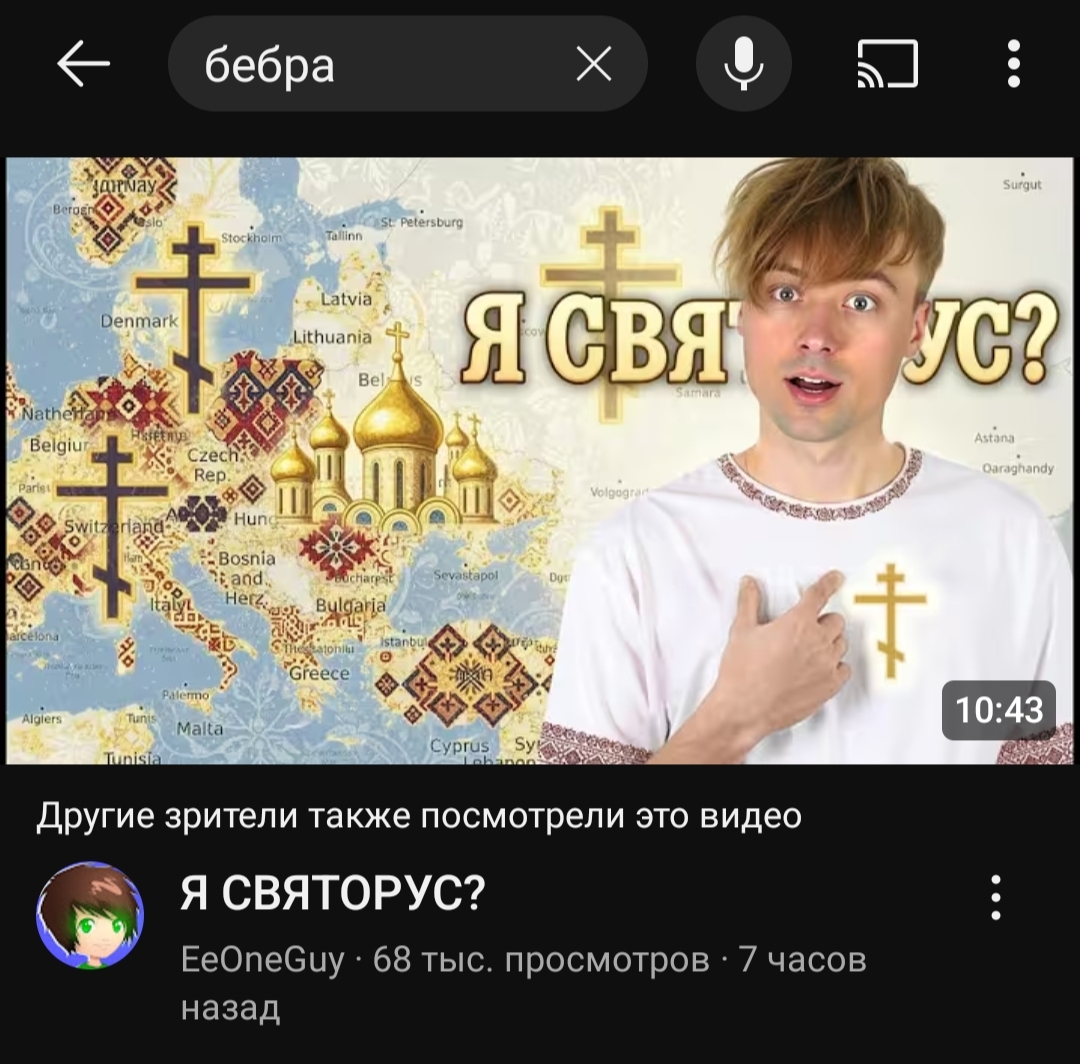1080x1064 pixels.
Task: Open the EeOneGuy channel avatar
Action: tap(90, 915)
